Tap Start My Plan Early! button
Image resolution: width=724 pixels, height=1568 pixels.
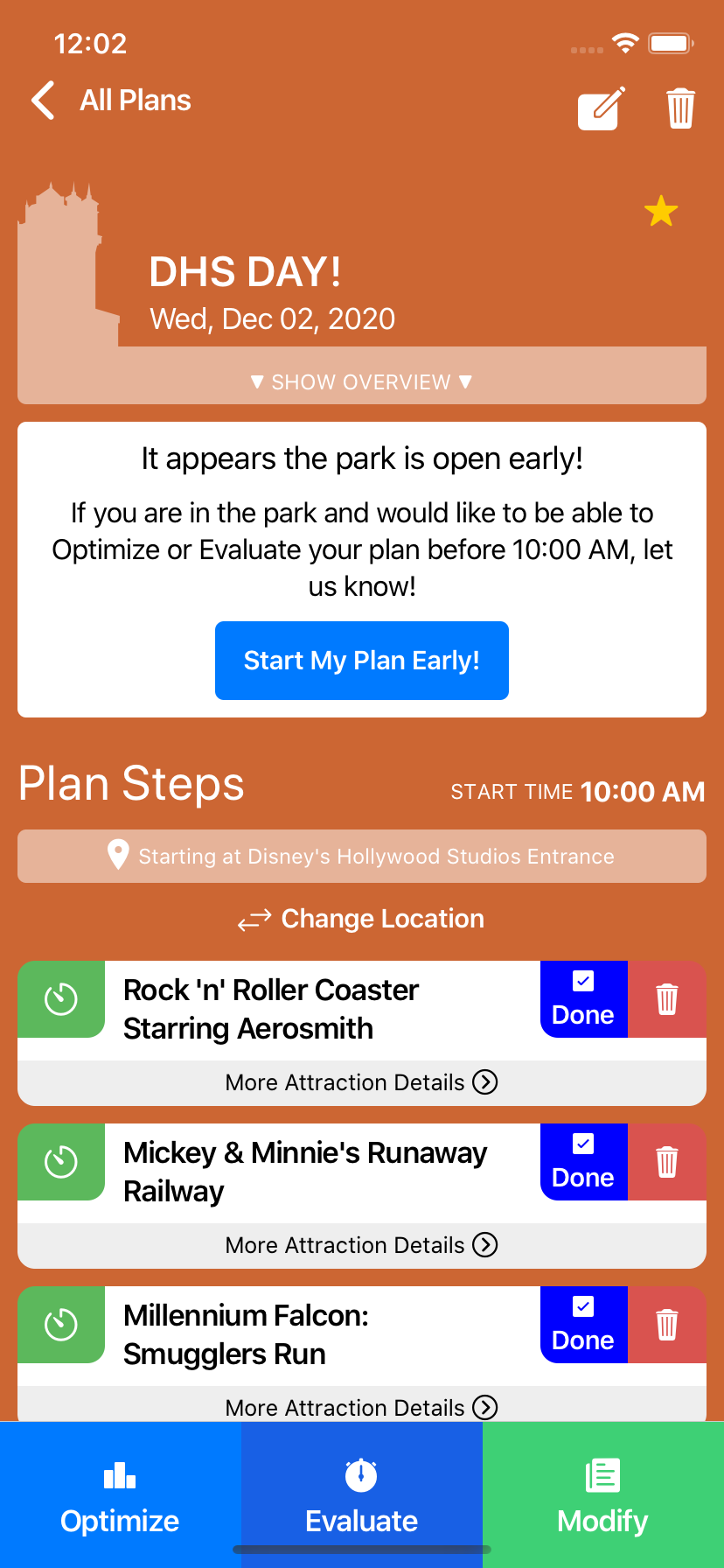361,661
